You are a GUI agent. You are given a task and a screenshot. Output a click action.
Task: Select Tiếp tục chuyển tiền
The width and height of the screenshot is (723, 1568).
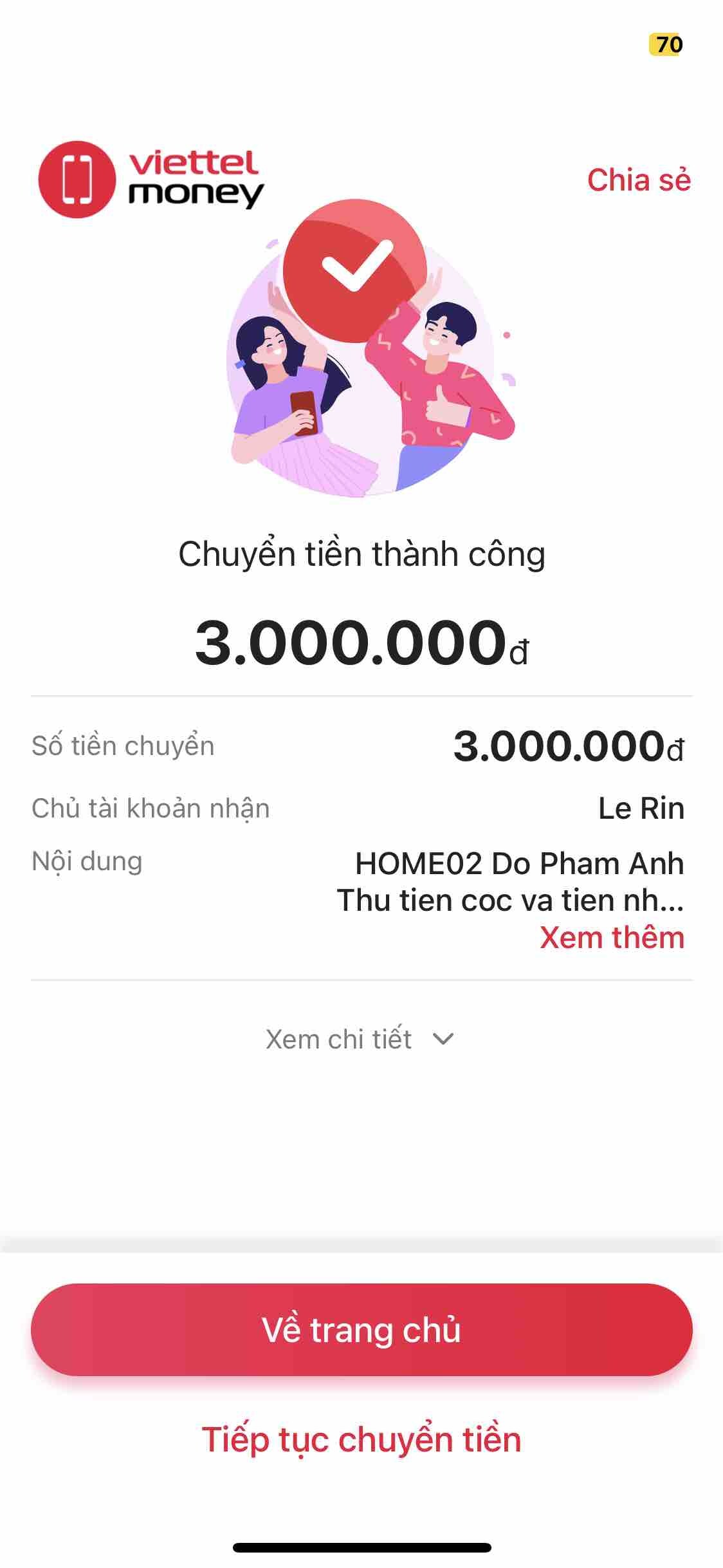coord(361,1440)
